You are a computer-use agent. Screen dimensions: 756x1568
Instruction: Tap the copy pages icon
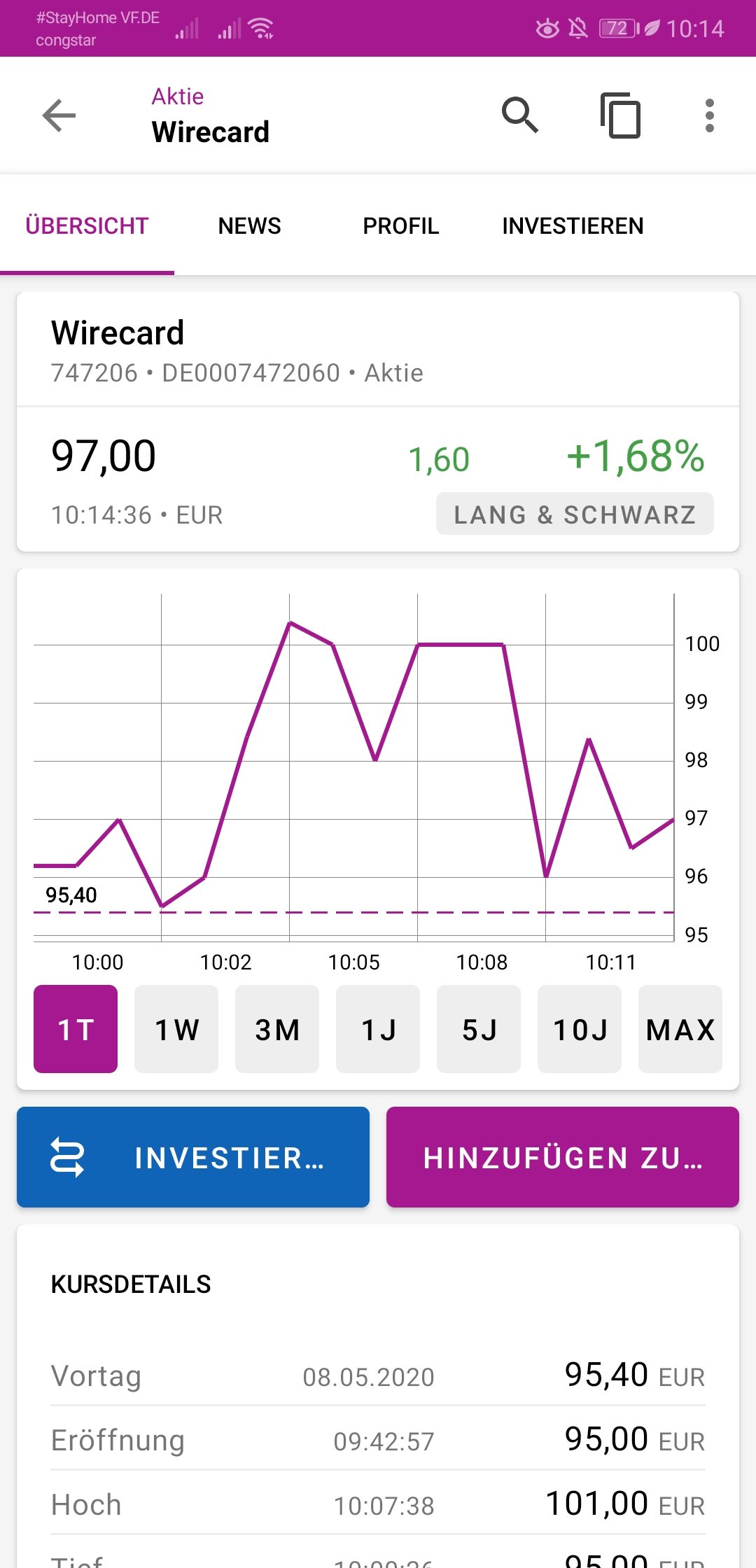pos(620,115)
